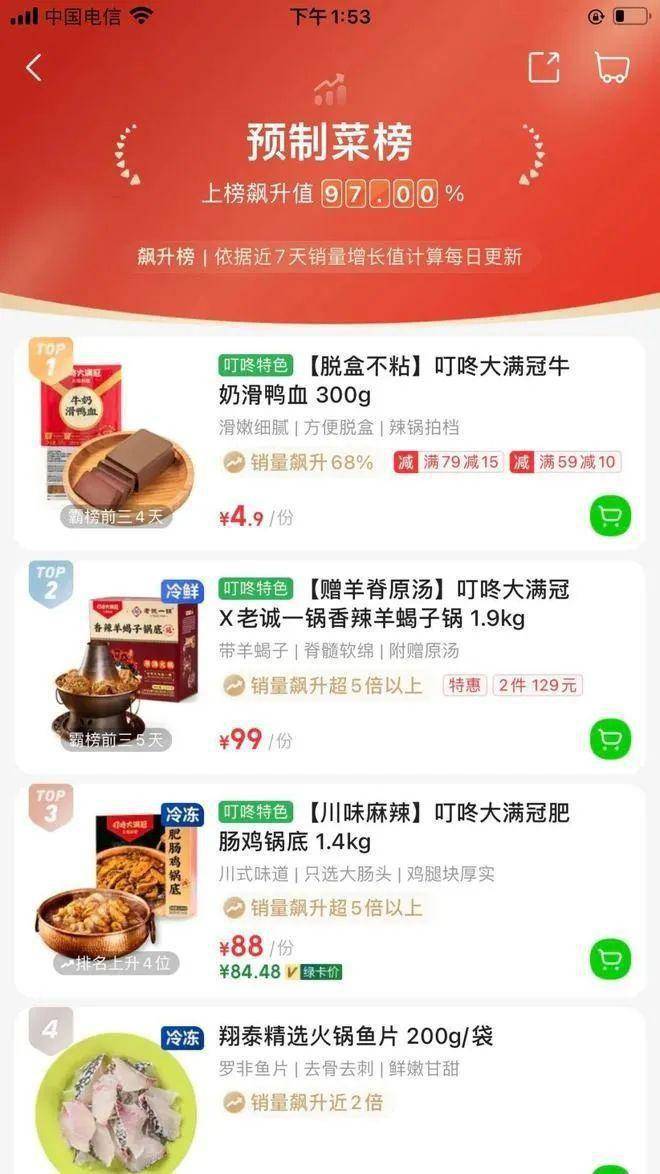Viewport: 660px width, 1174px height.
Task: Open the 肥肠鸡锅底 1.4kg product
Action: pos(395,827)
